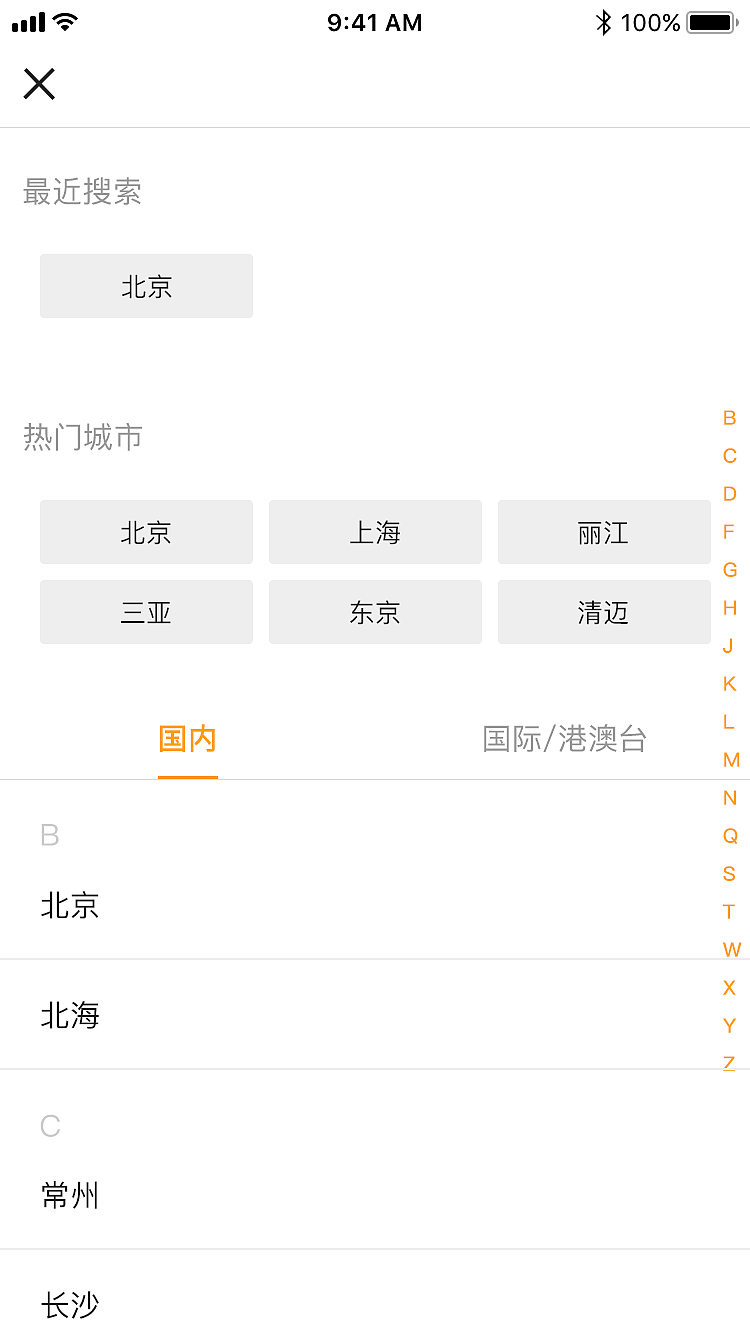
Task: Switch to the 国际/港澳台 tab
Action: (x=564, y=739)
